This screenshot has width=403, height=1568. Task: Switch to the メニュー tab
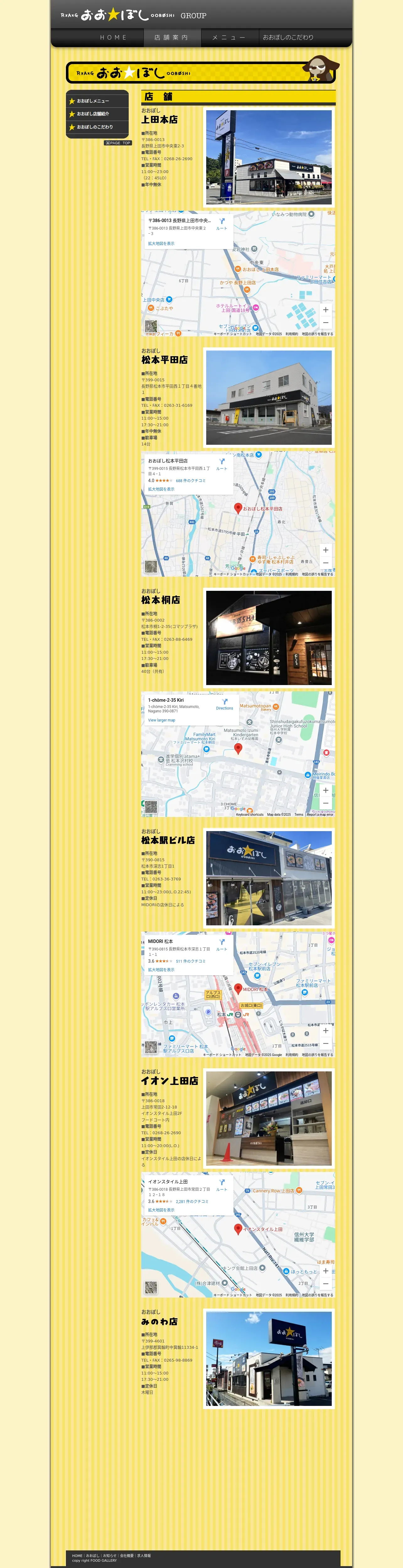pyautogui.click(x=228, y=38)
